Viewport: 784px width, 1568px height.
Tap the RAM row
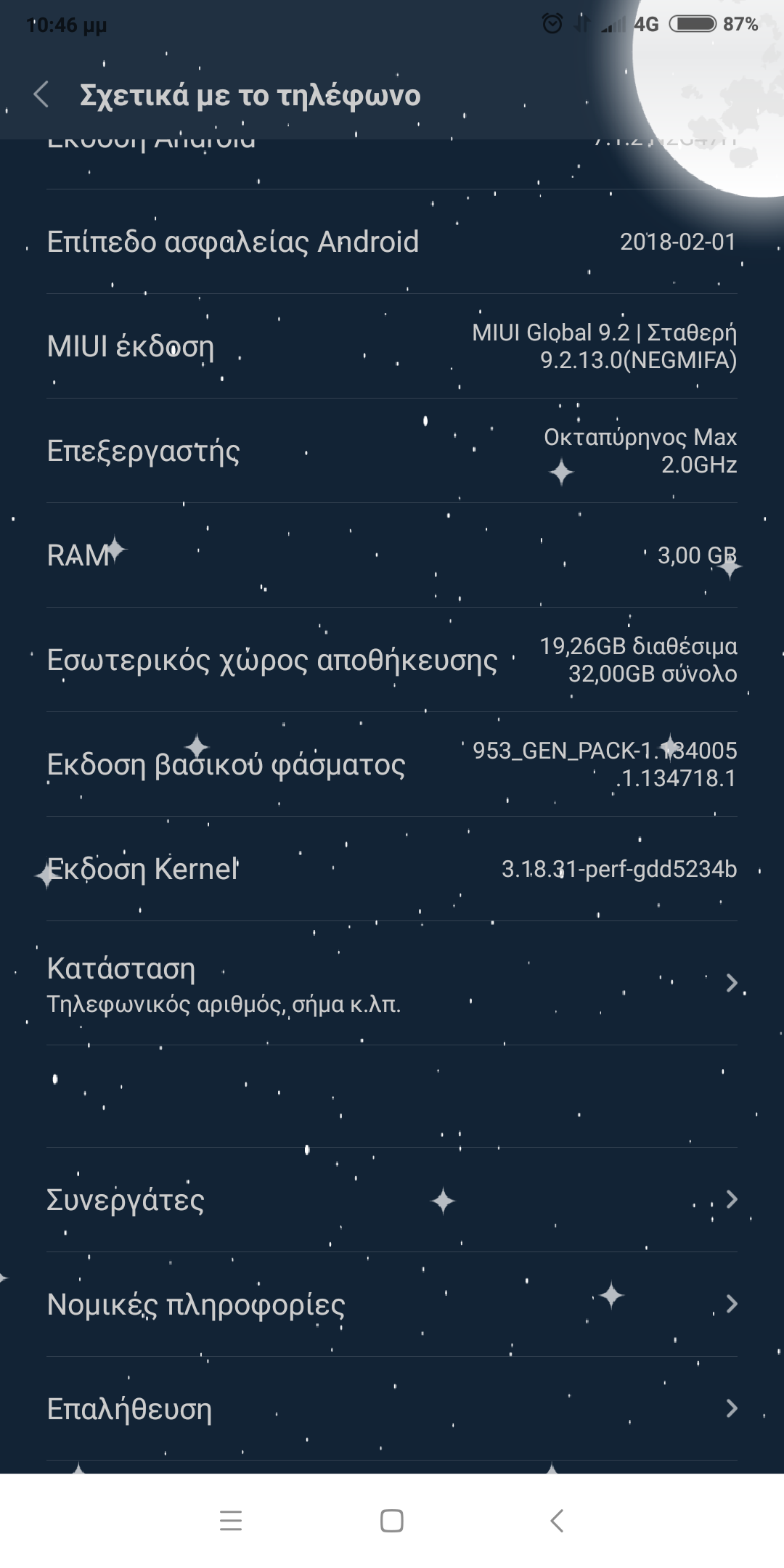pos(392,555)
